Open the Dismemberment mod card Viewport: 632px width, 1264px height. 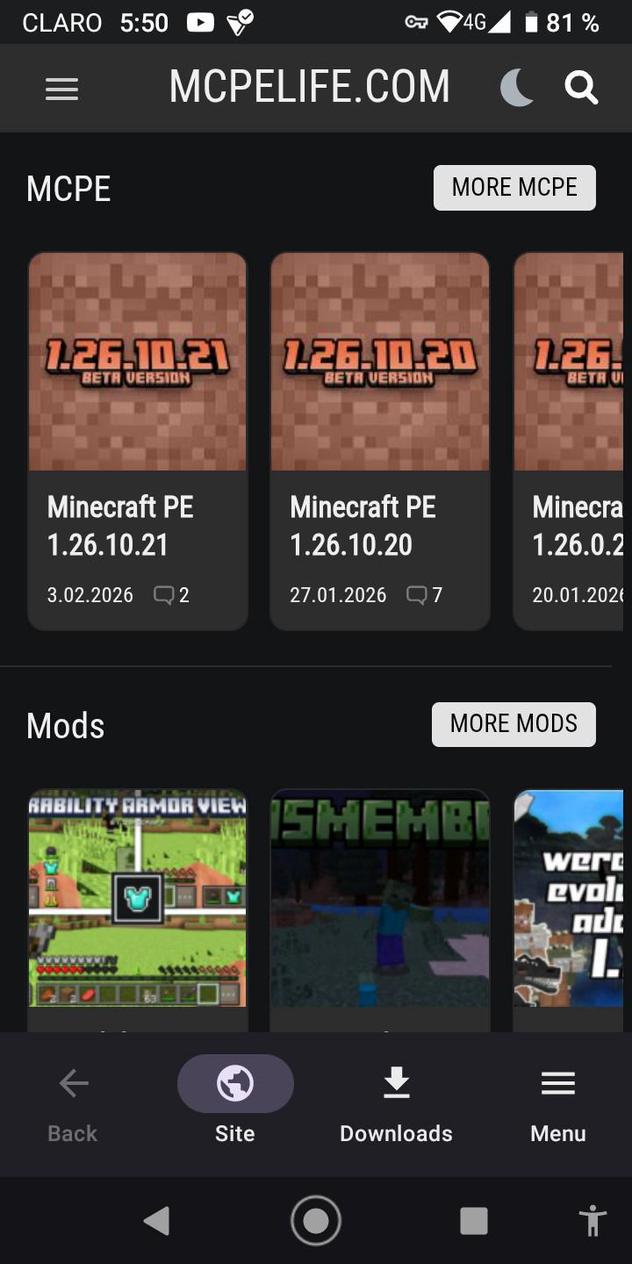point(380,900)
